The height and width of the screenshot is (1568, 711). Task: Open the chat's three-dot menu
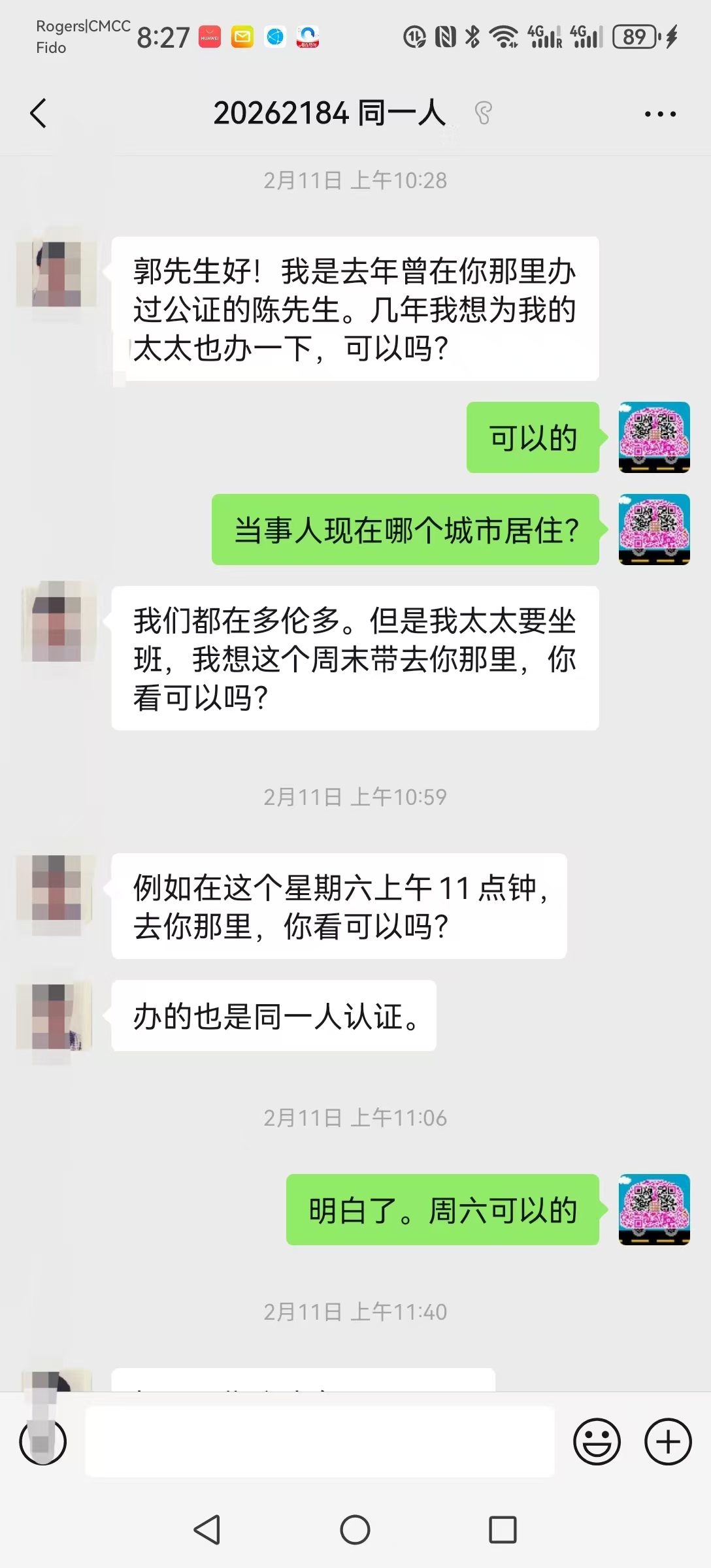click(x=660, y=114)
